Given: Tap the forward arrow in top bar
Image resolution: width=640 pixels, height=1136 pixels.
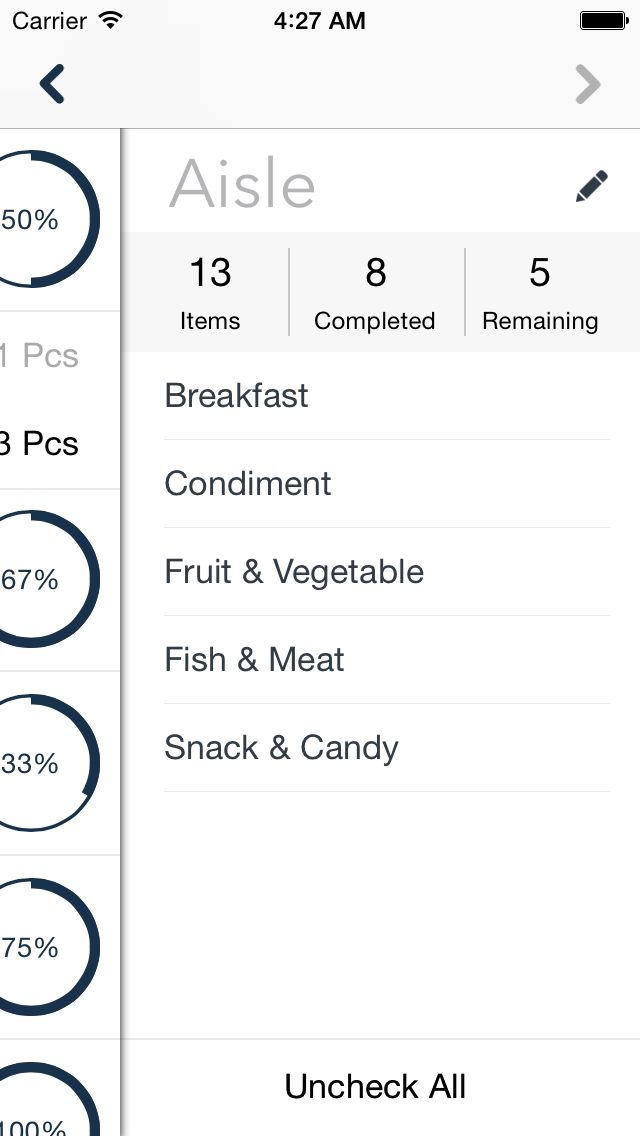Looking at the screenshot, I should (588, 84).
